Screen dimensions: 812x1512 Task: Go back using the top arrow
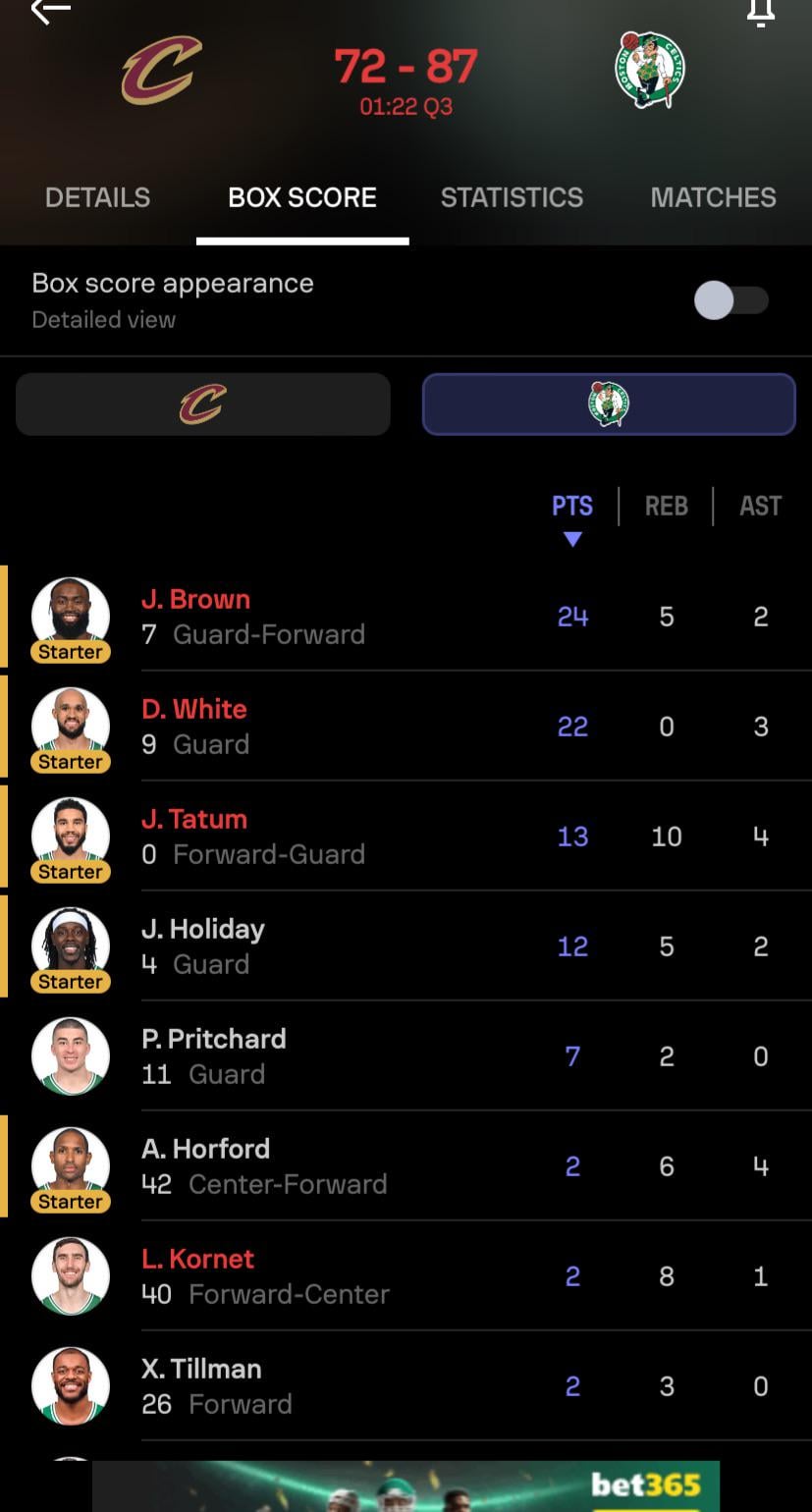50,10
